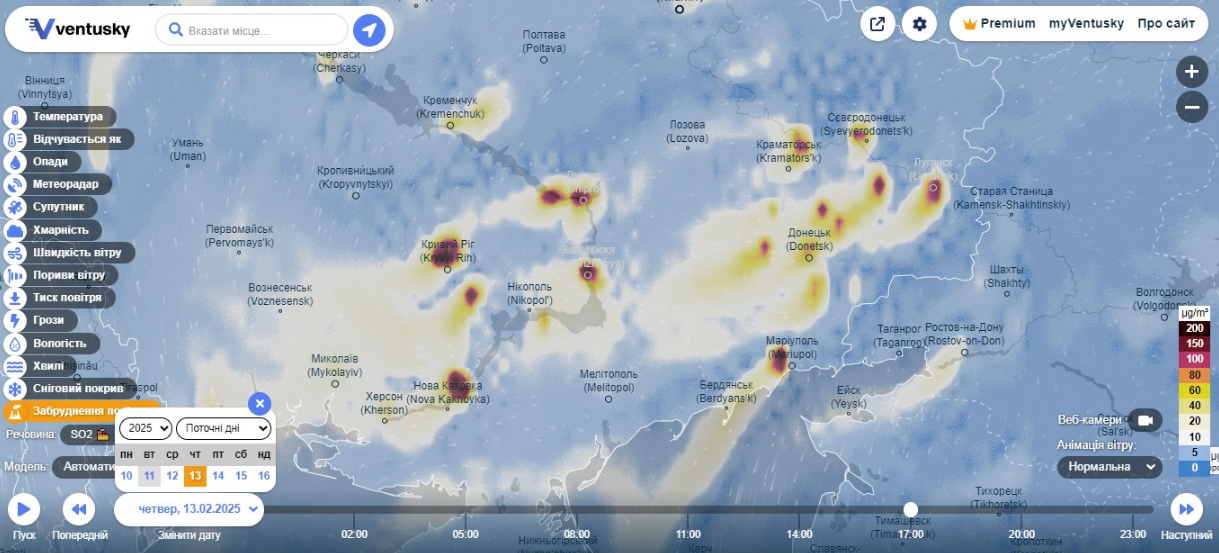This screenshot has height=553, width=1219.
Task: Select the Метеорадар layer
Action: pyautogui.click(x=64, y=184)
